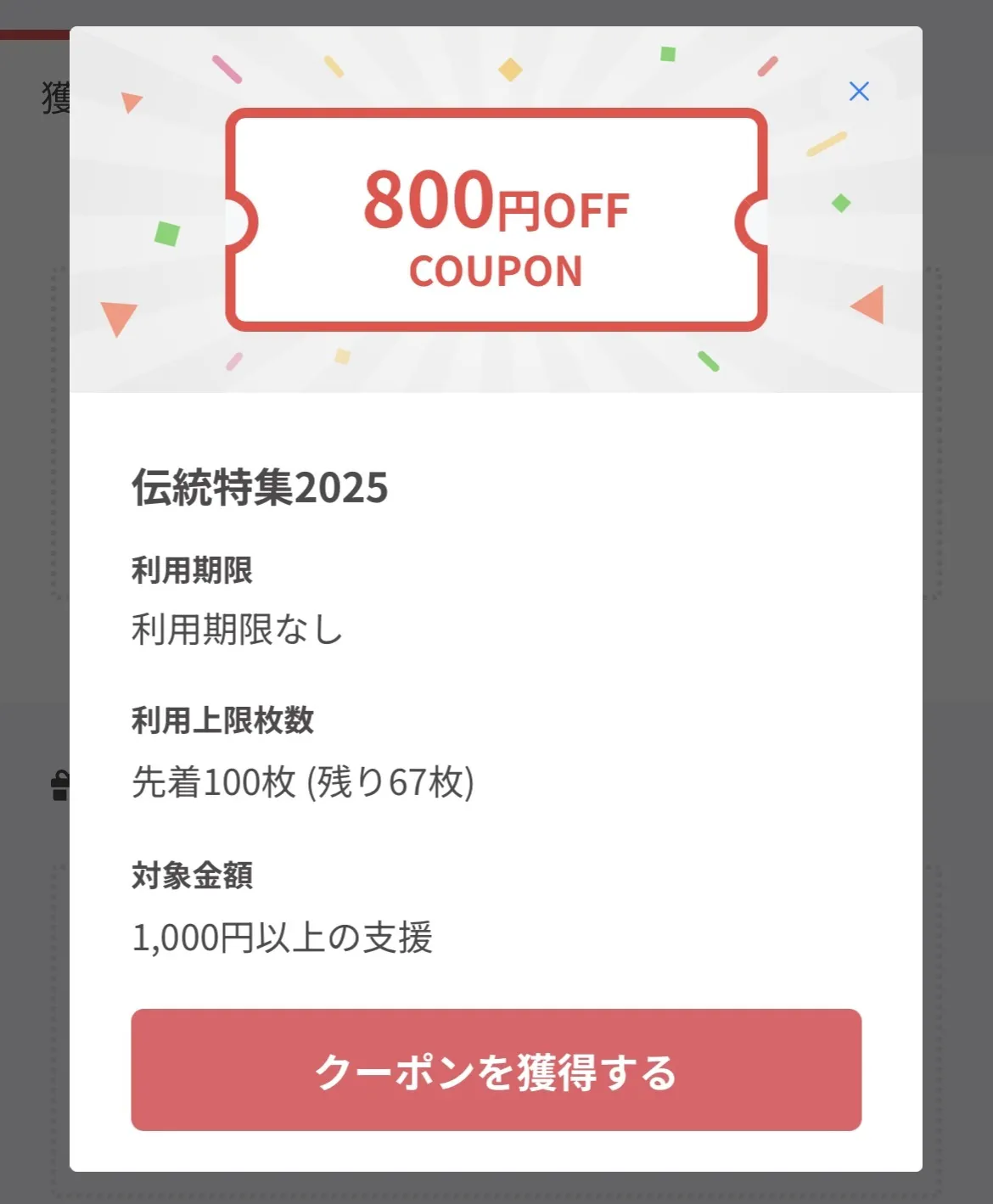Viewport: 993px width, 1204px height.
Task: Close the 800円OFF coupon dialog
Action: pyautogui.click(x=859, y=92)
